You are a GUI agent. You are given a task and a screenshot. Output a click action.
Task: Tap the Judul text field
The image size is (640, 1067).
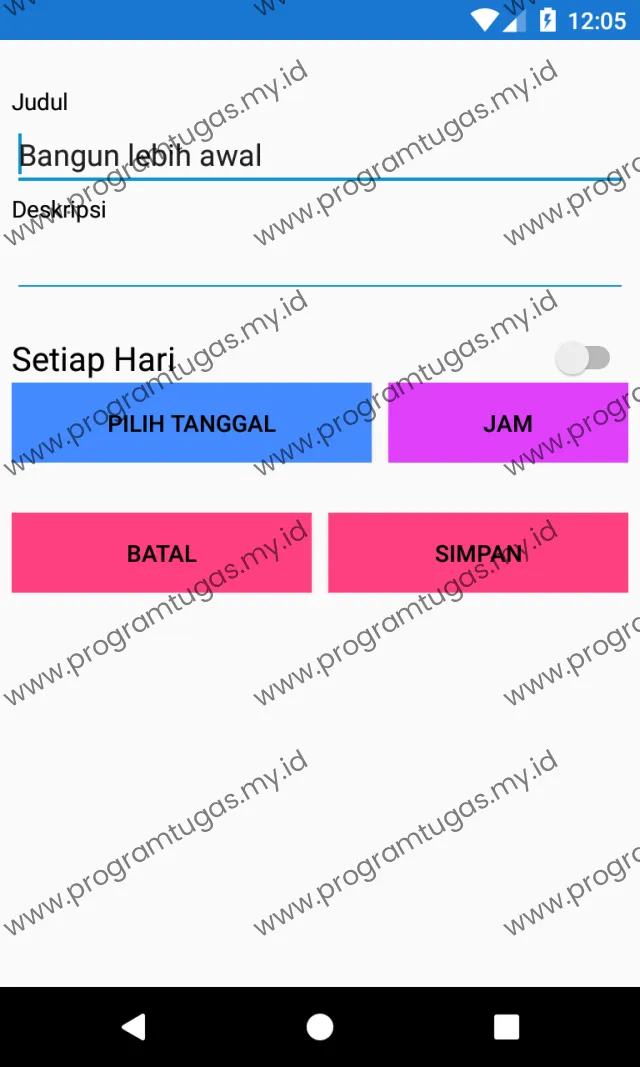point(320,156)
